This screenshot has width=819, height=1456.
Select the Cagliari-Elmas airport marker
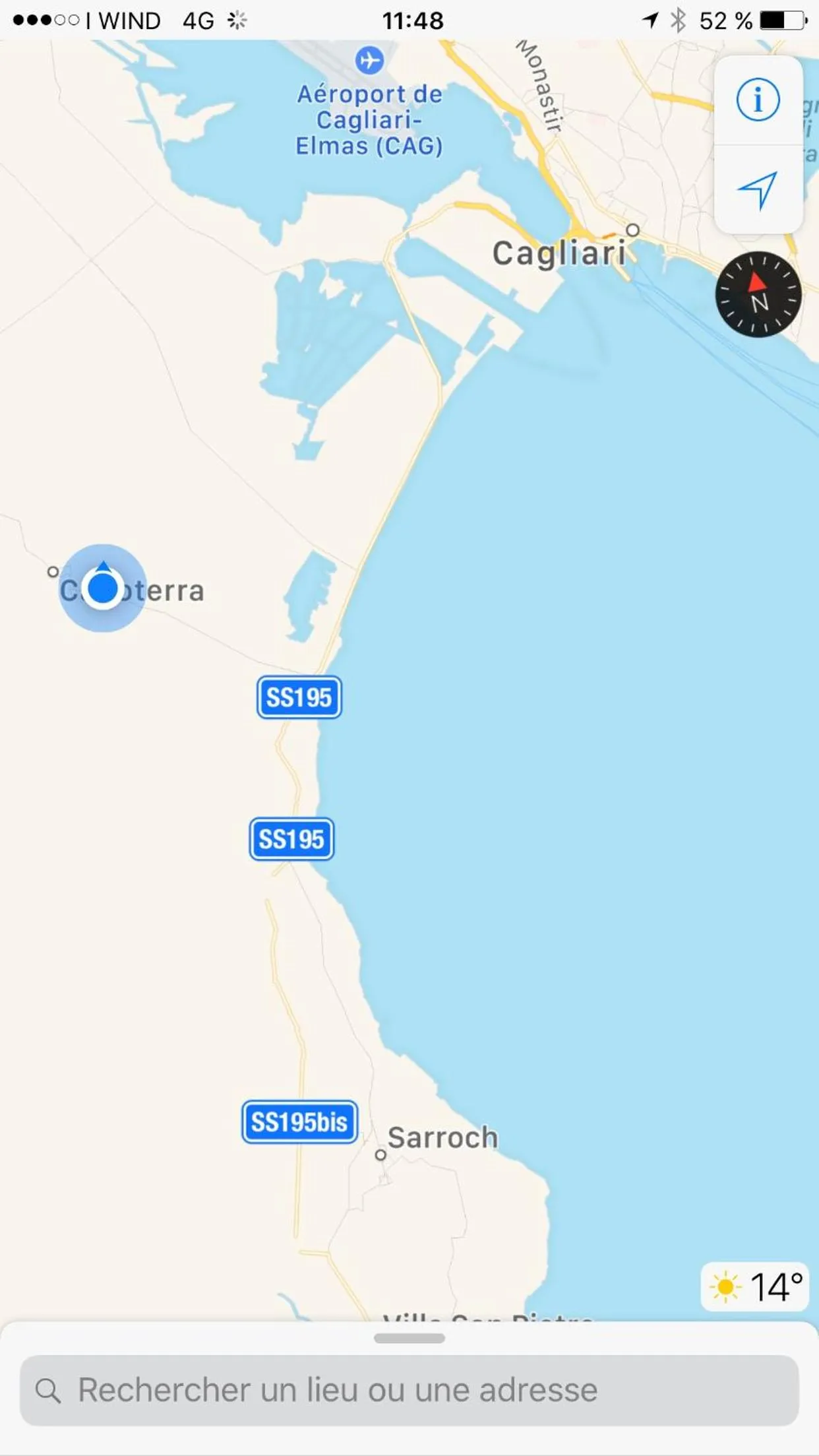click(369, 61)
